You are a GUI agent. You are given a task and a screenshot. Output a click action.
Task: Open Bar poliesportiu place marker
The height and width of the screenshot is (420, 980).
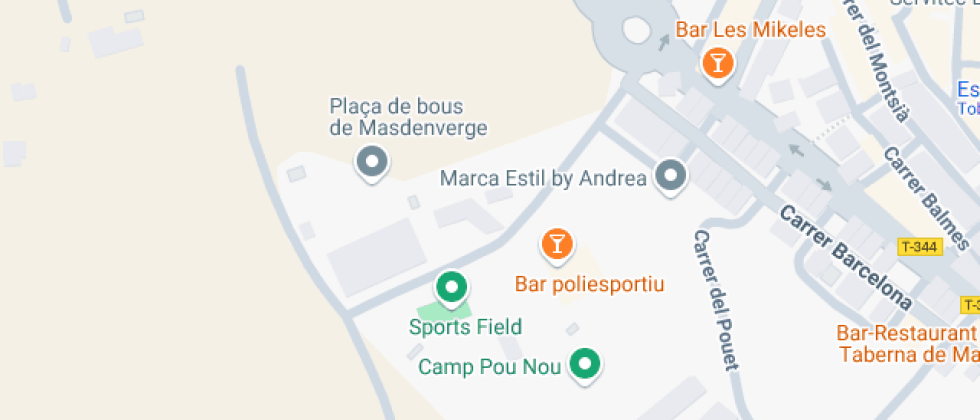tap(557, 243)
